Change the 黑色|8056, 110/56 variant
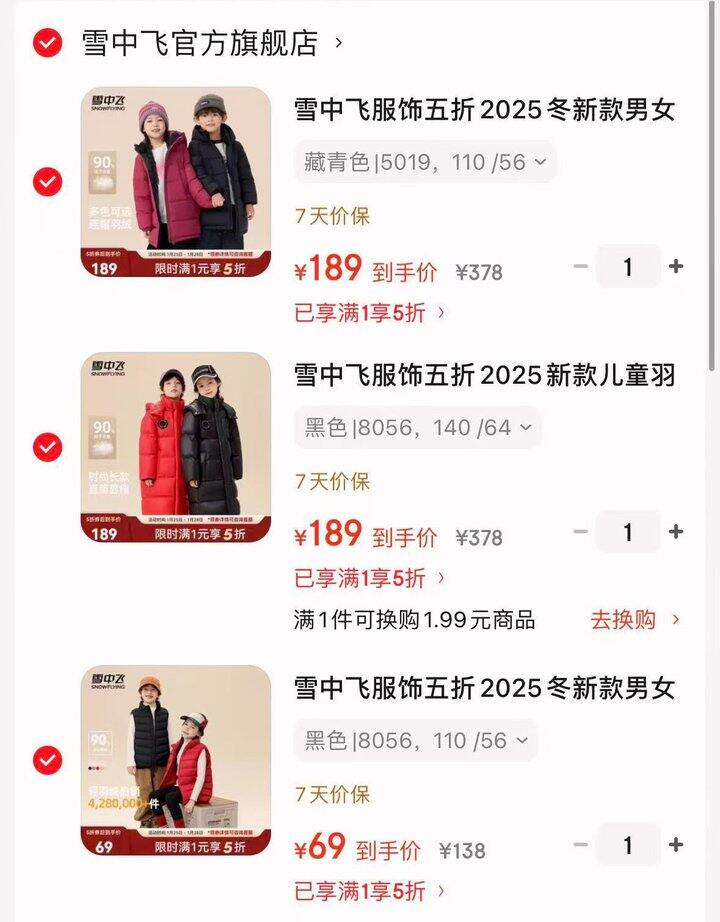Viewport: 720px width, 922px height. pos(415,741)
